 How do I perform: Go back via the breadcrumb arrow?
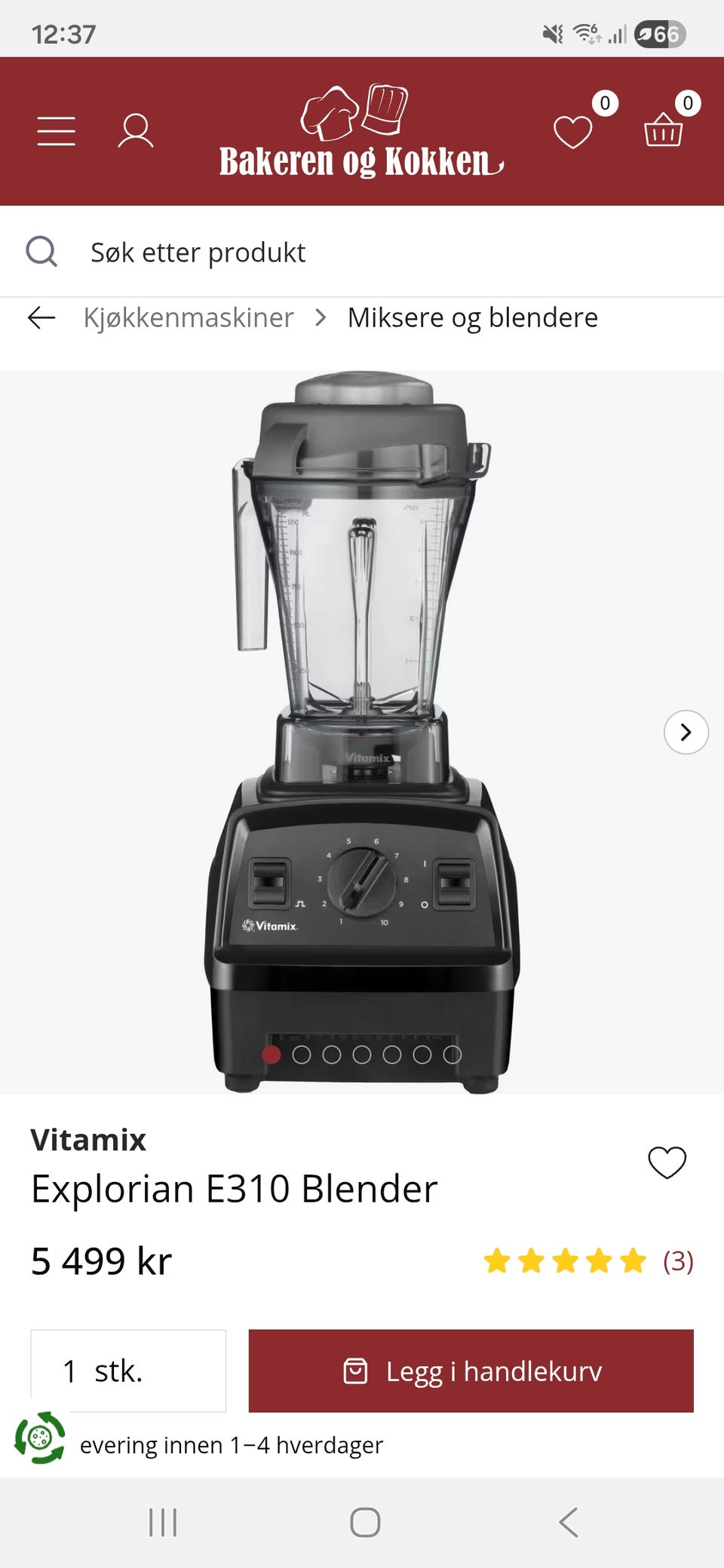(41, 318)
